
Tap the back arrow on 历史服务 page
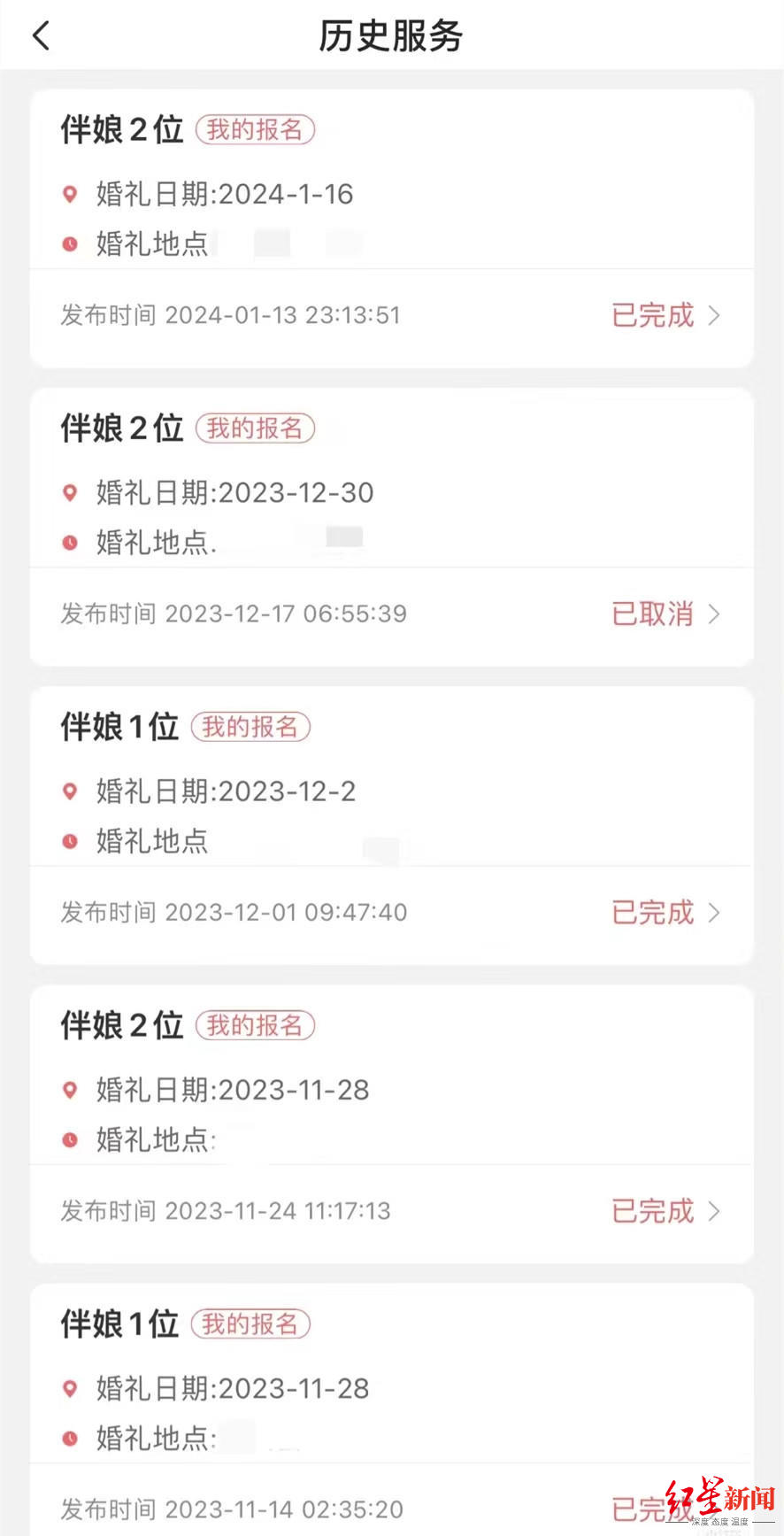pos(39,36)
